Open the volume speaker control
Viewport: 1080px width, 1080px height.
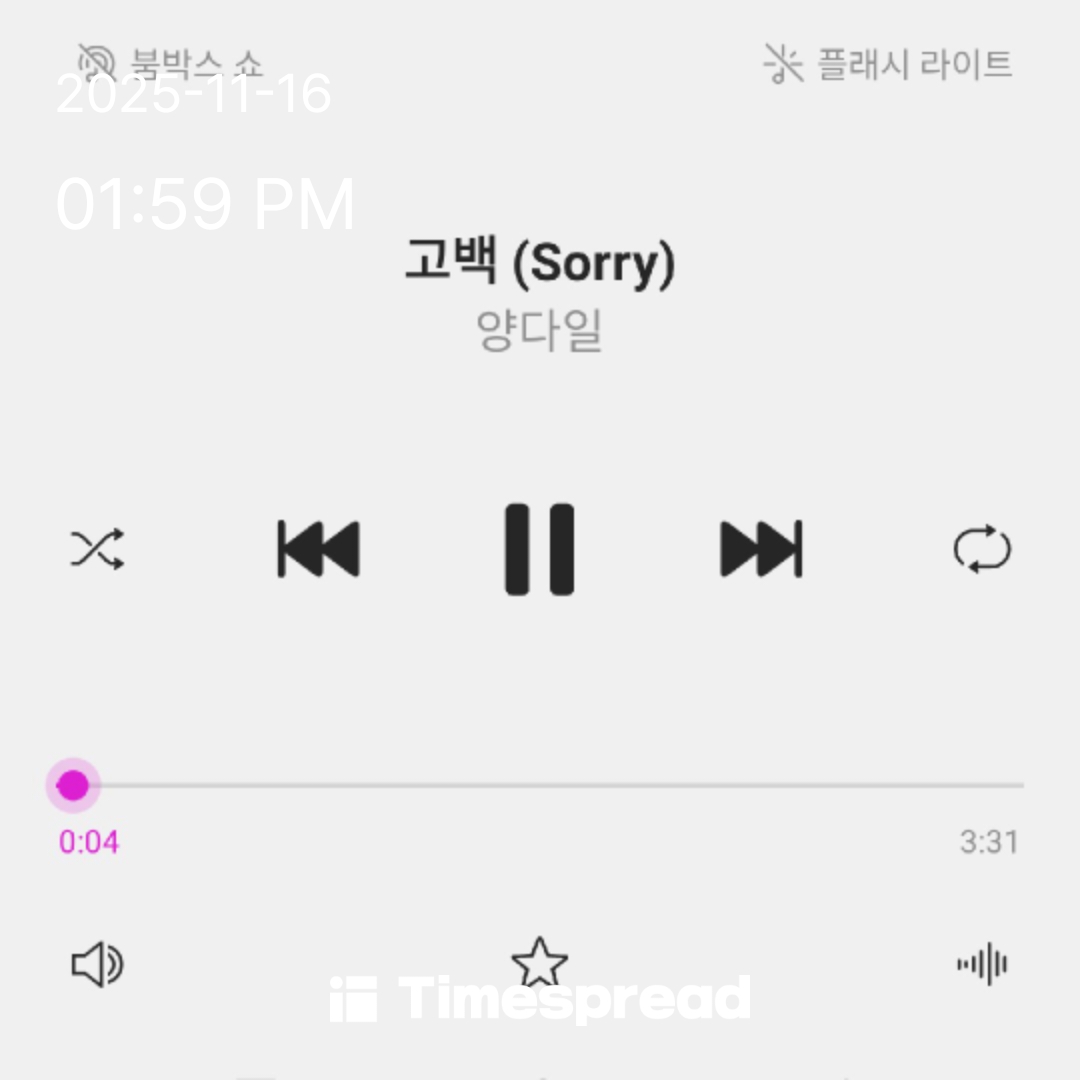tap(97, 965)
